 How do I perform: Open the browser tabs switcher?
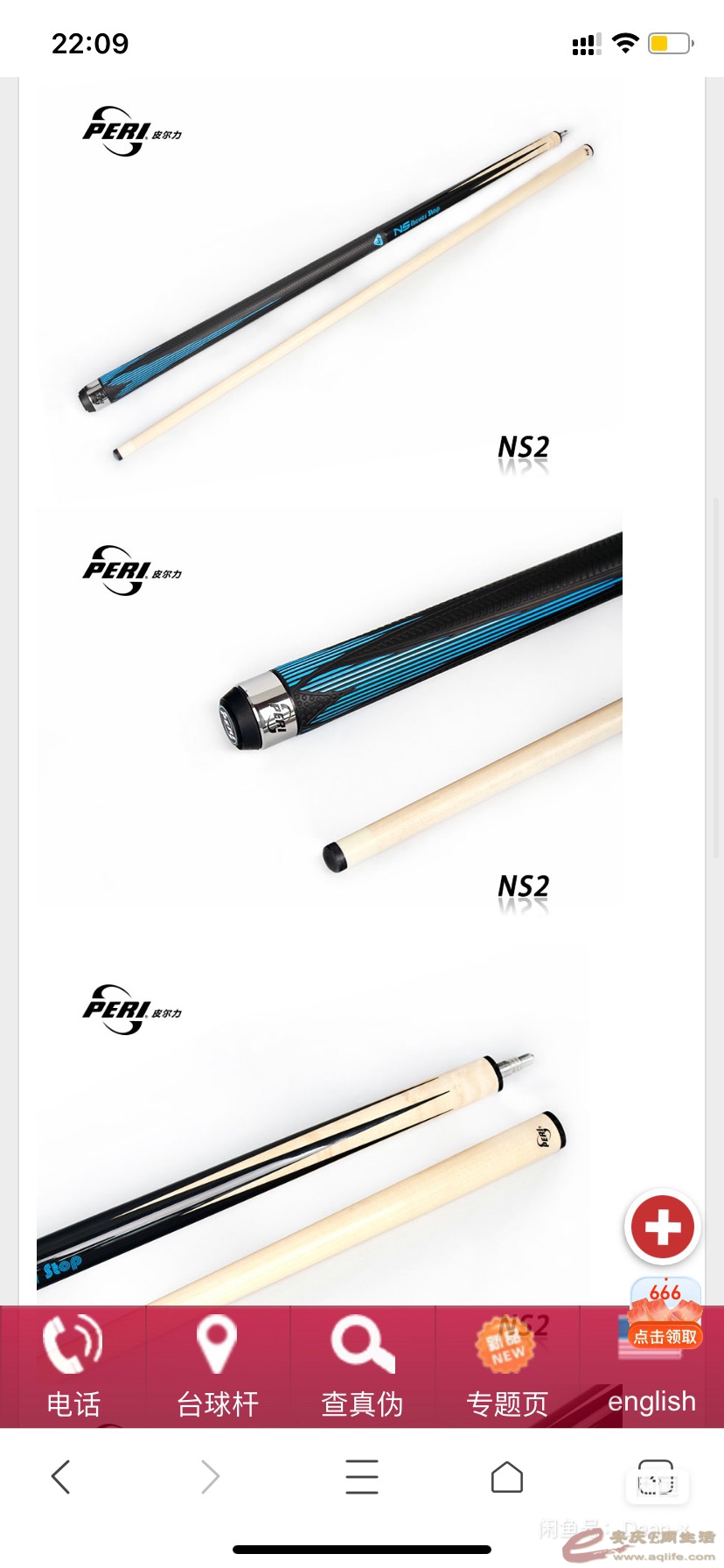pyautogui.click(x=655, y=1477)
